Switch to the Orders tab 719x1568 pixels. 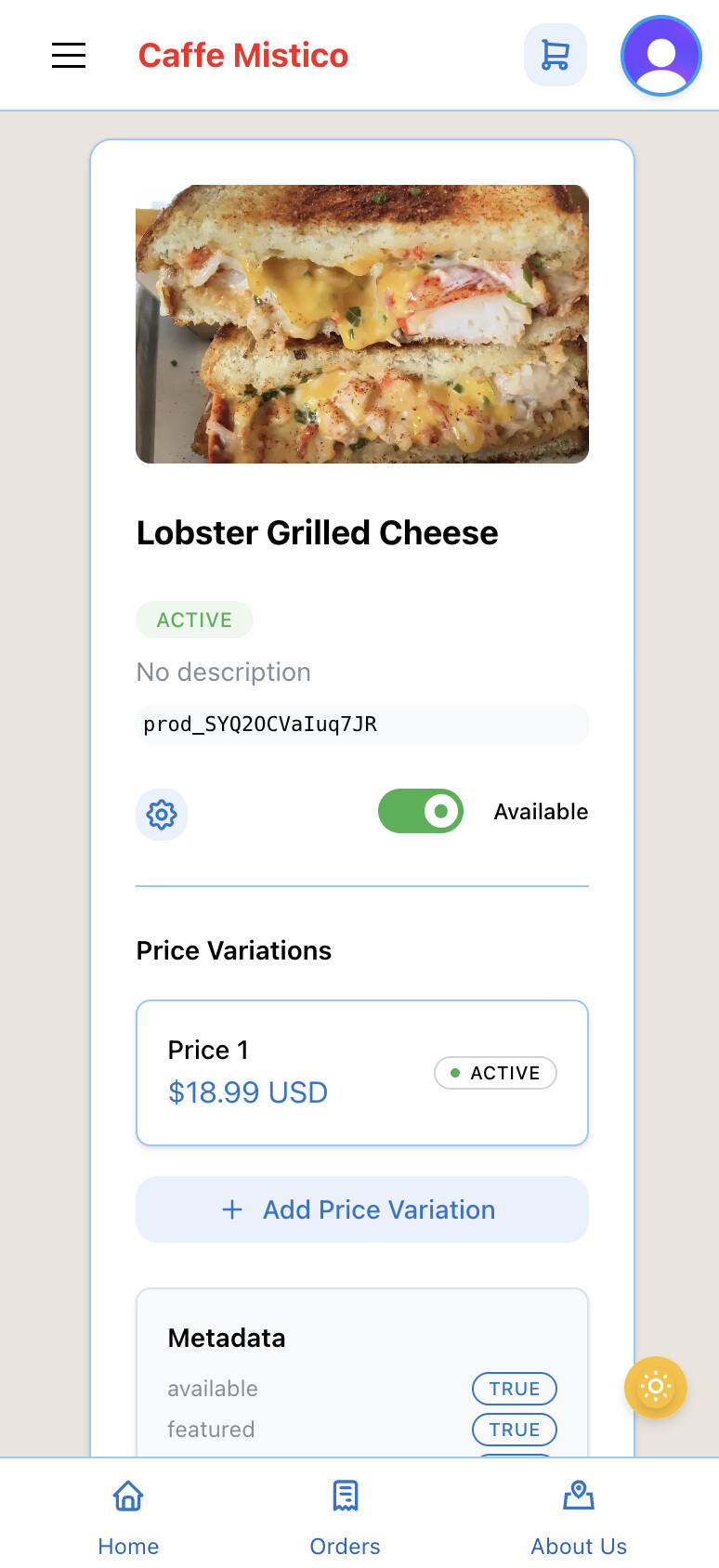click(346, 1514)
